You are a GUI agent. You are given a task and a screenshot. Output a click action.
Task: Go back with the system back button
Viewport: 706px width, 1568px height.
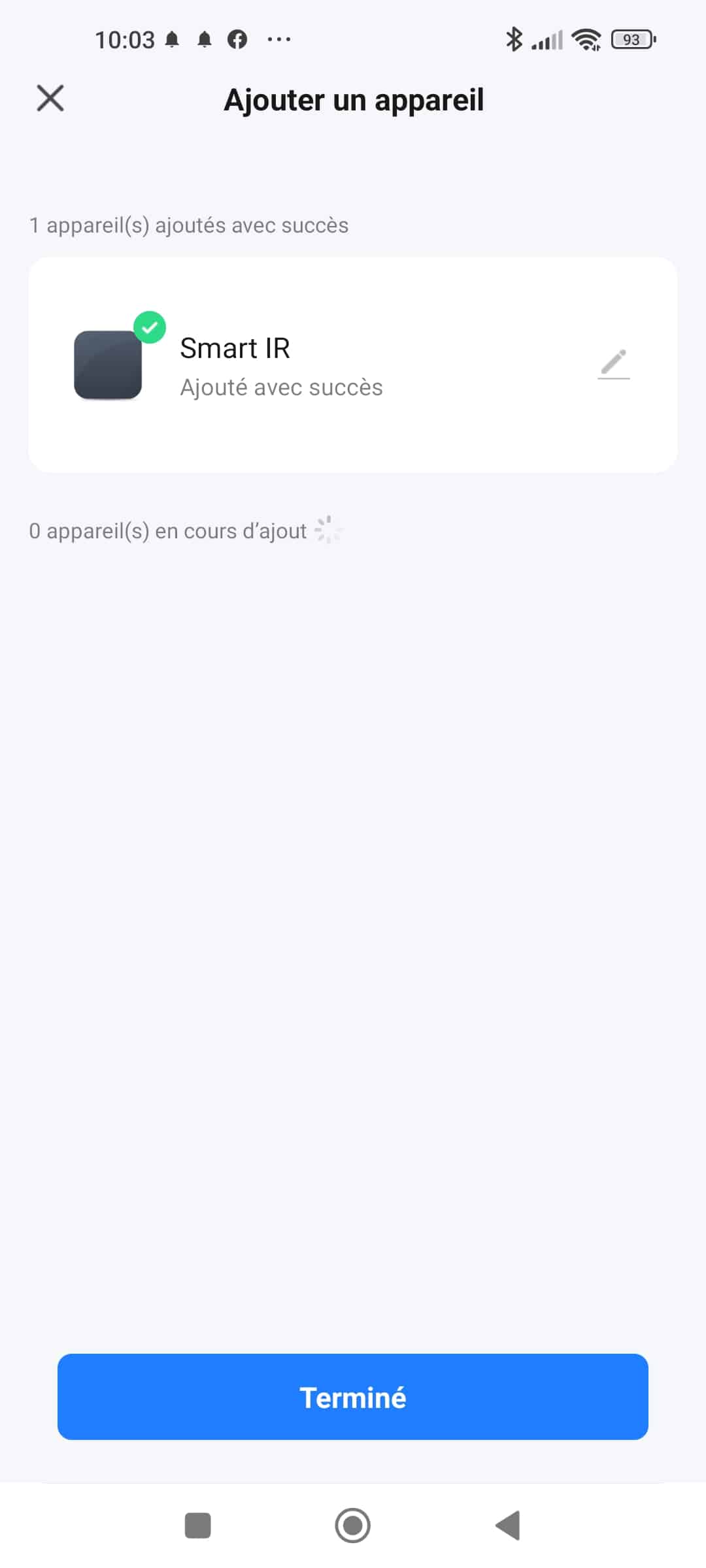coord(508,1526)
